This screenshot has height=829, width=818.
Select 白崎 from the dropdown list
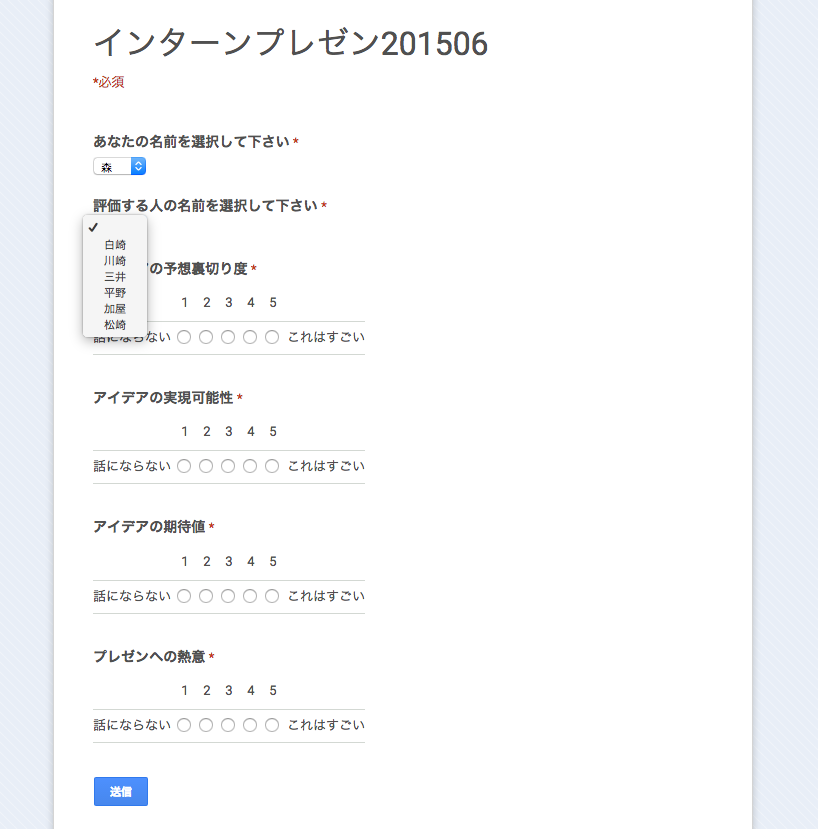(115, 244)
